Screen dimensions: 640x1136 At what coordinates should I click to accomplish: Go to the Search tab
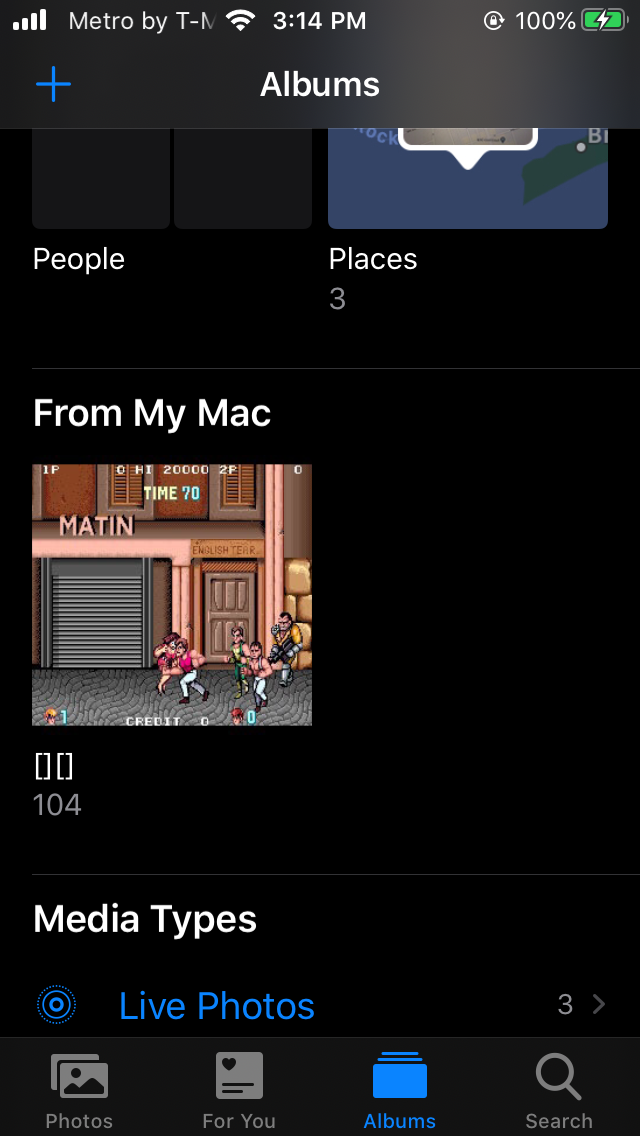(x=559, y=1091)
